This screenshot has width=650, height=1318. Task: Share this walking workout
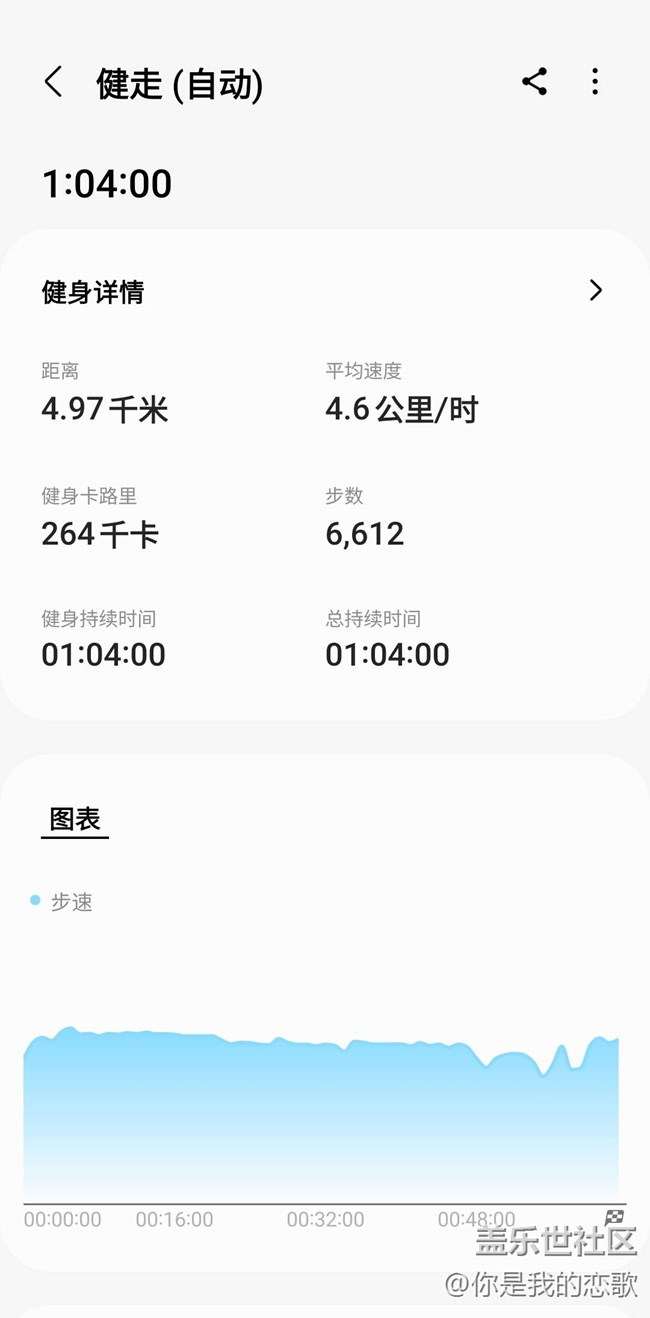coord(534,82)
